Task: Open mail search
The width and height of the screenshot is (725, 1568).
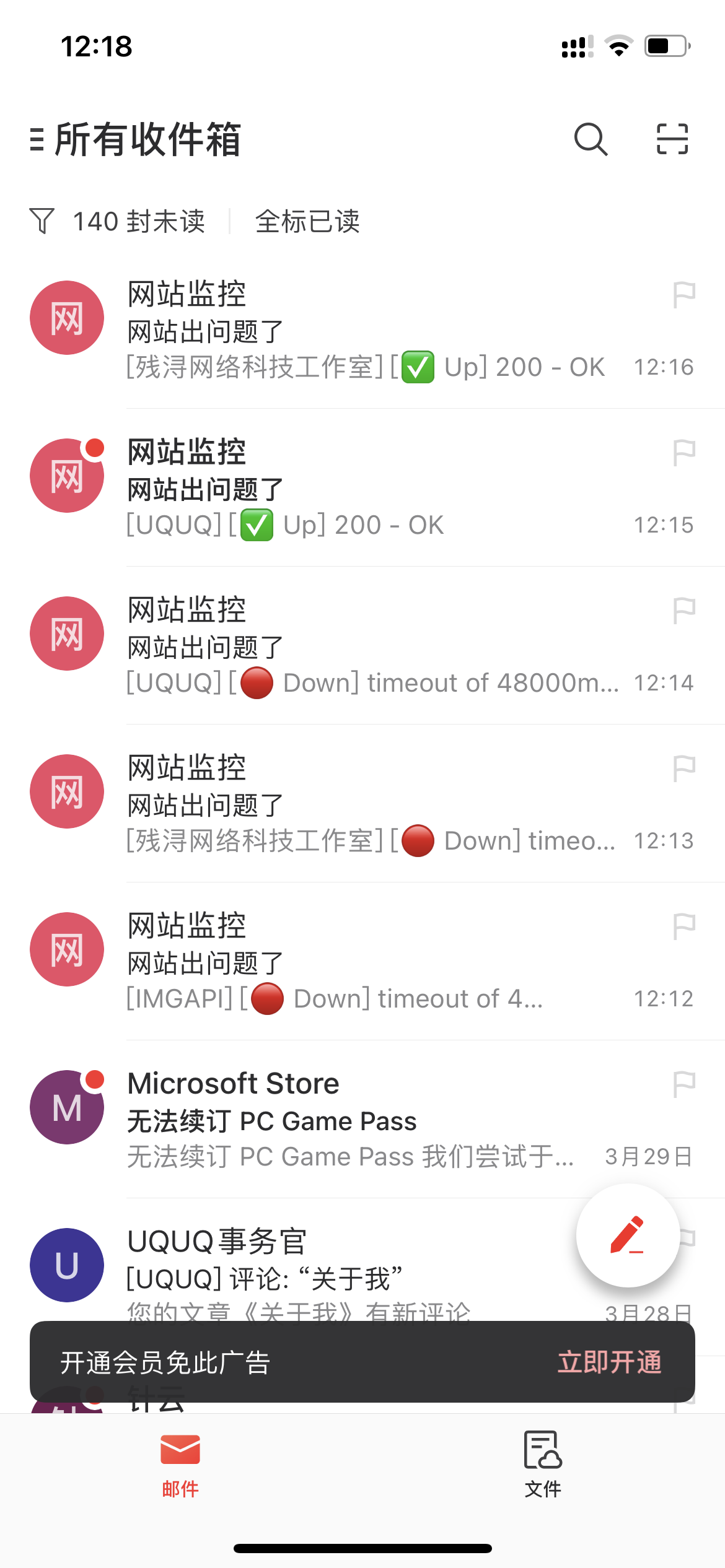Action: (x=591, y=139)
